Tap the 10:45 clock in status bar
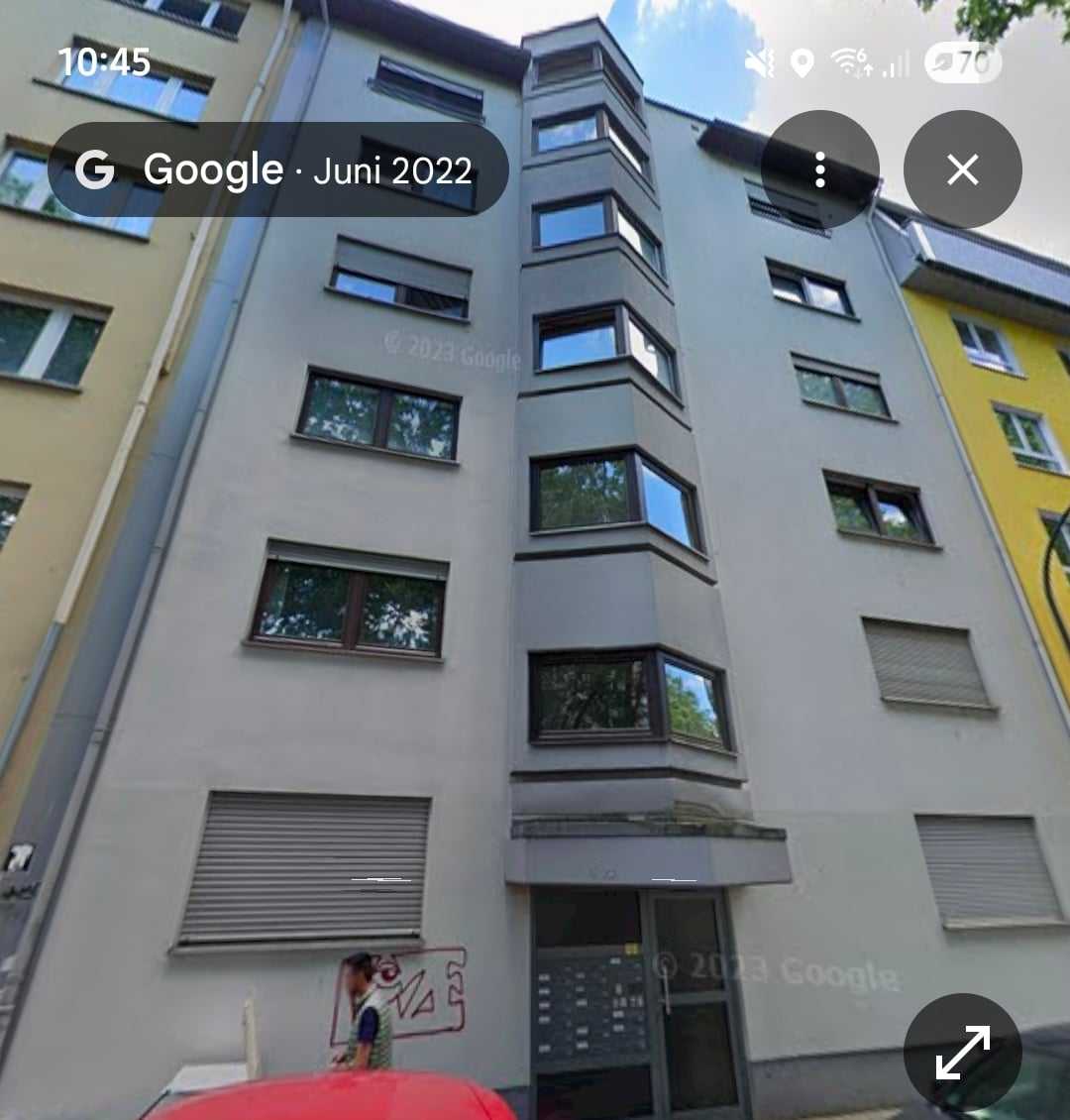The image size is (1070, 1120). pyautogui.click(x=104, y=63)
